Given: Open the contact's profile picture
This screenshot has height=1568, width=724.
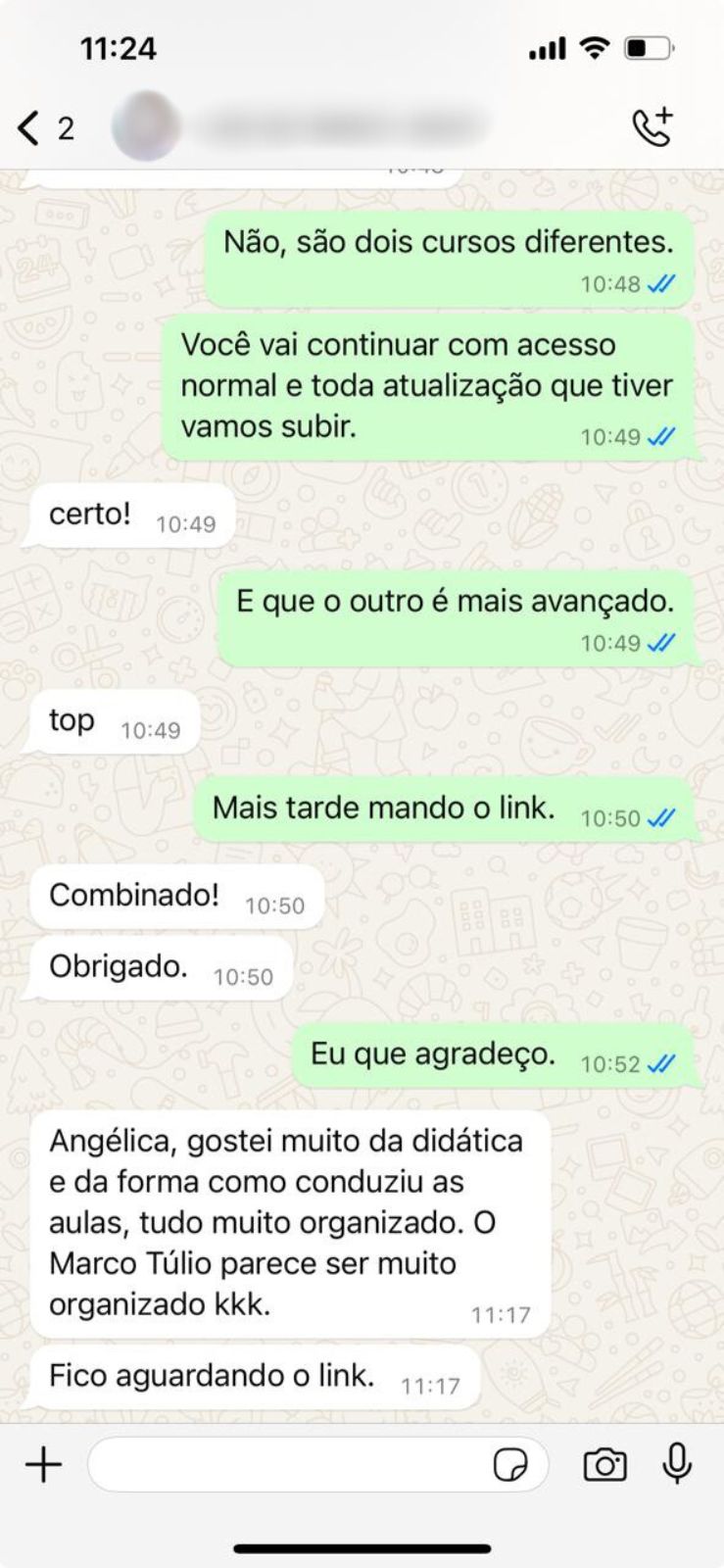Looking at the screenshot, I should [147, 127].
